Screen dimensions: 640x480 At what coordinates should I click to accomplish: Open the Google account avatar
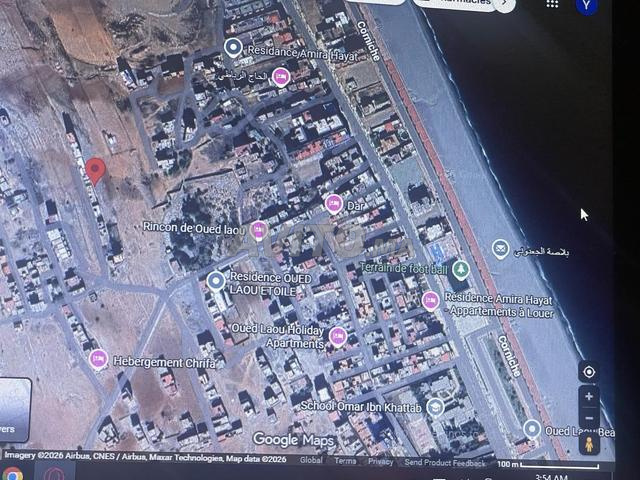(x=585, y=5)
